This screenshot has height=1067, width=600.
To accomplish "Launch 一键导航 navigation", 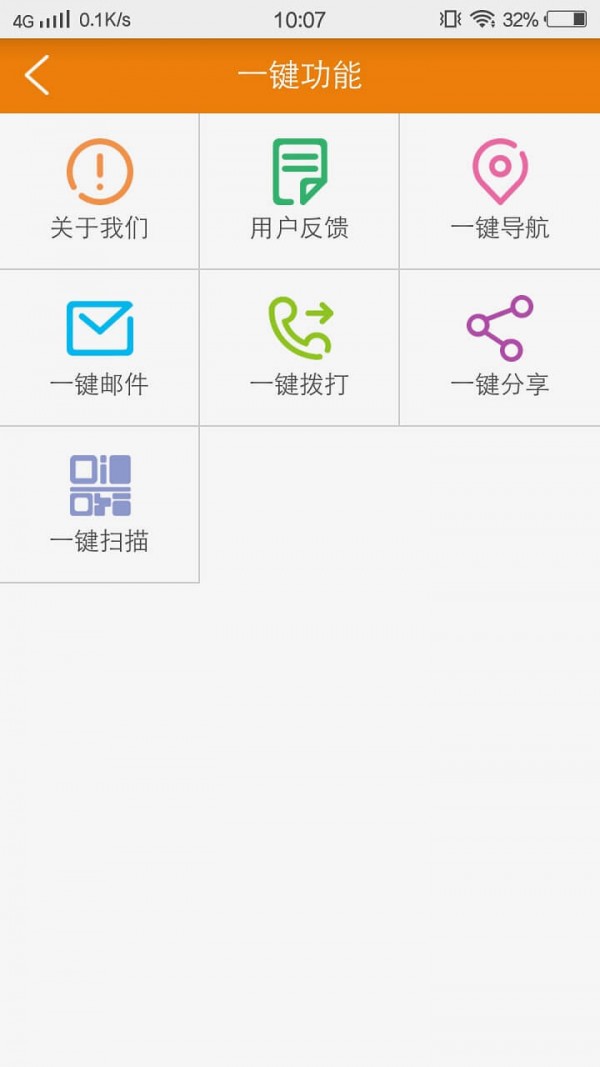I will 499,191.
